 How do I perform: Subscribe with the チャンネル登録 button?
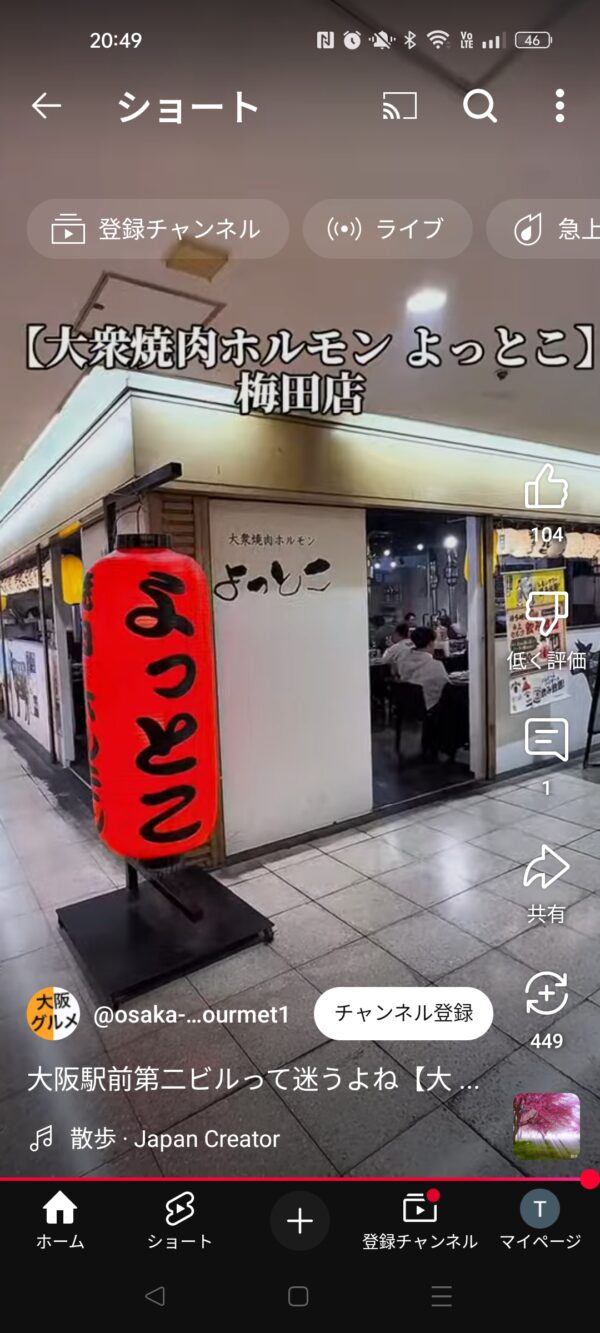click(x=403, y=1013)
